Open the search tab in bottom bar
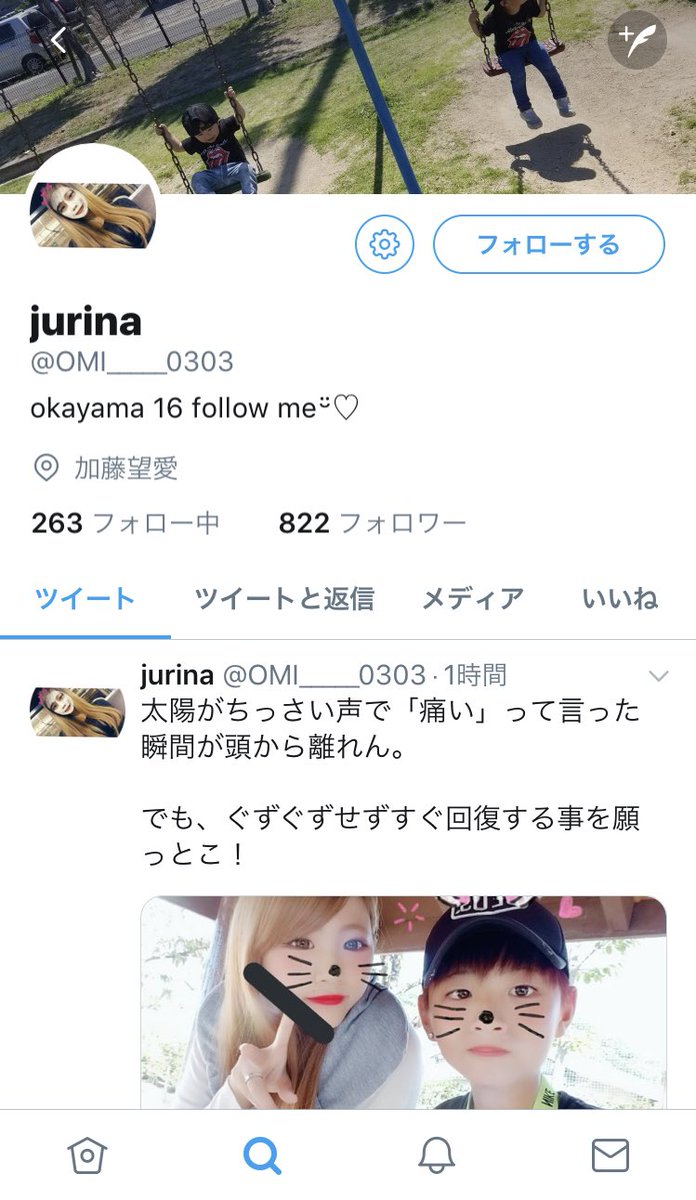This screenshot has height=1200, width=696. (262, 1156)
